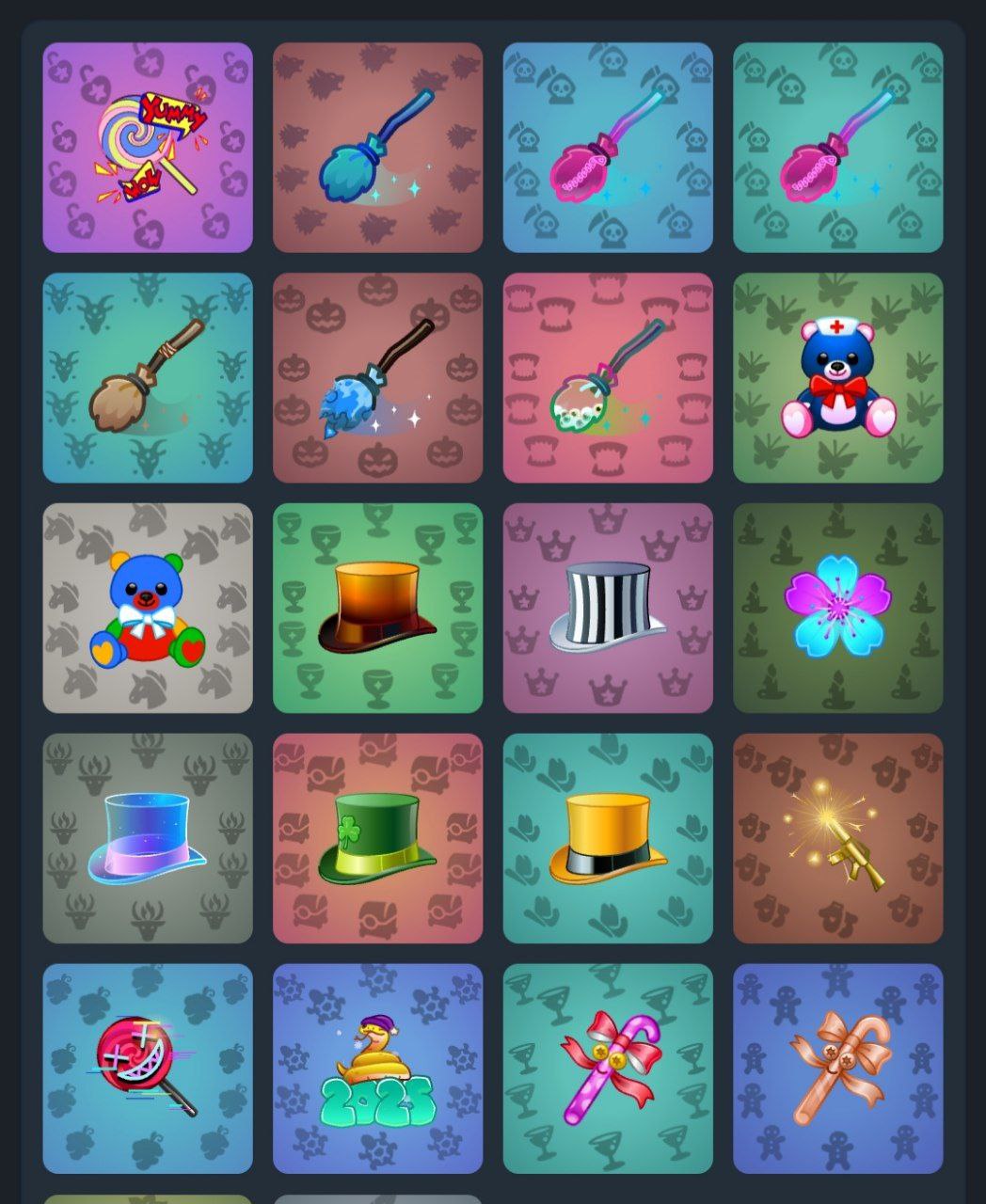This screenshot has width=986, height=1204.
Task: Open the icy broom on pumpkin background
Action: tap(377, 378)
